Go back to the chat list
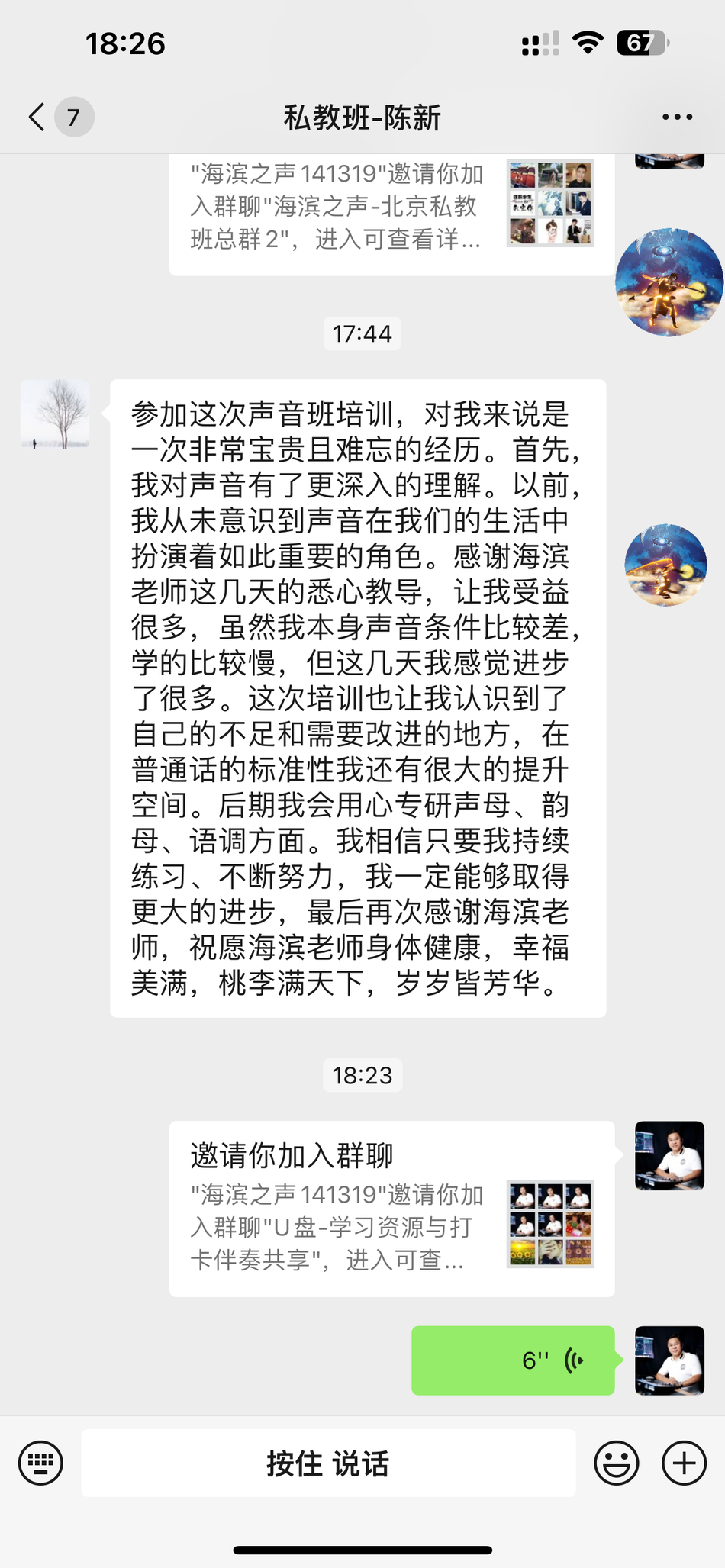 [37, 118]
